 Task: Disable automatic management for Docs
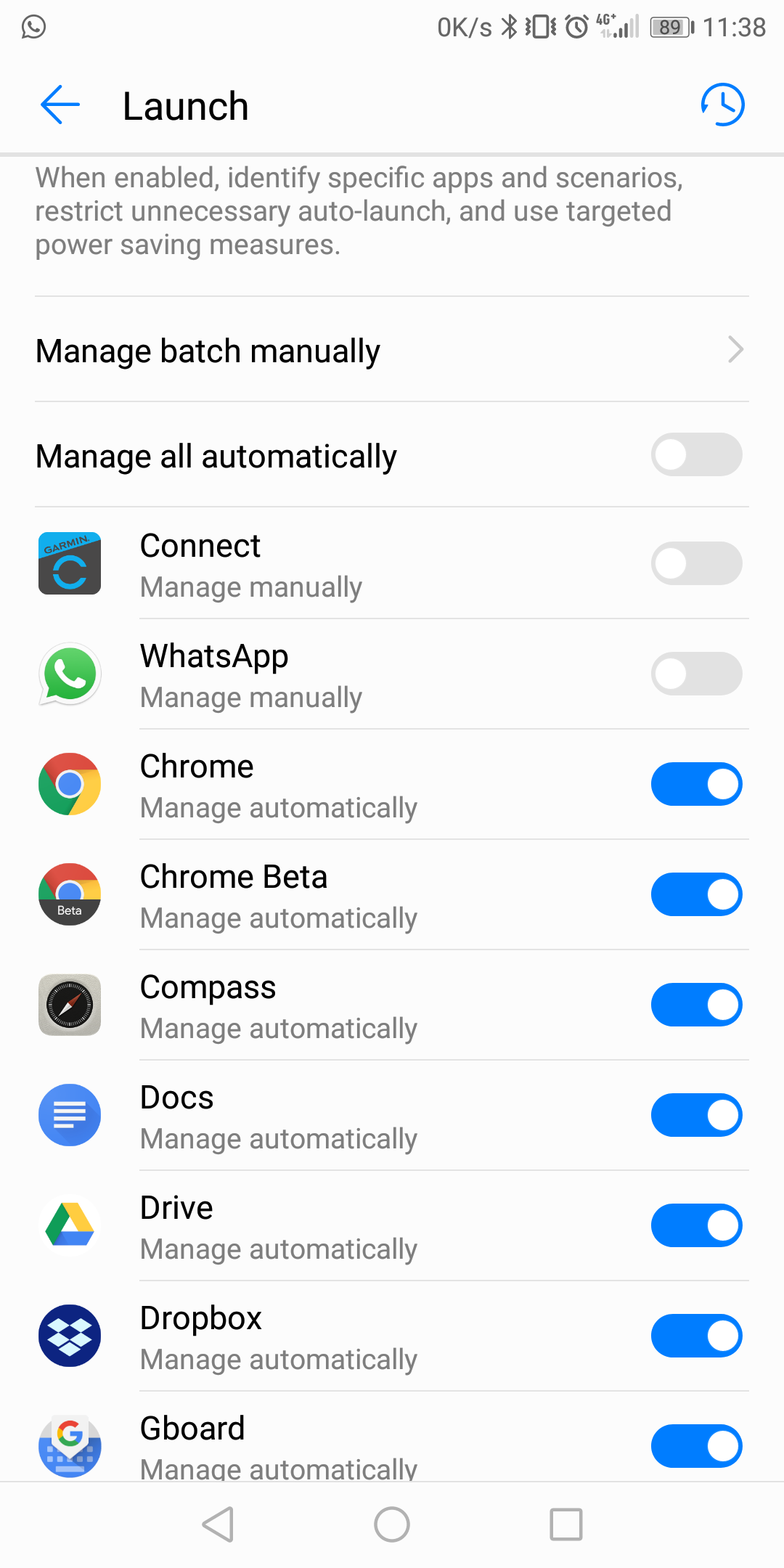[x=696, y=1115]
